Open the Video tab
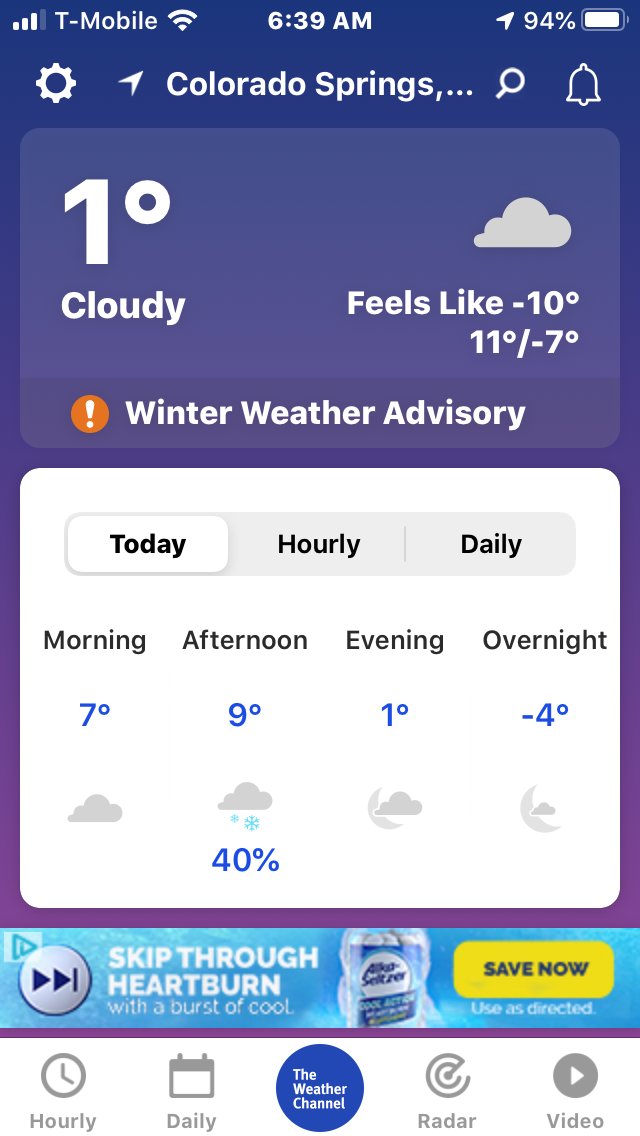This screenshot has height=1136, width=640. pyautogui.click(x=575, y=1092)
